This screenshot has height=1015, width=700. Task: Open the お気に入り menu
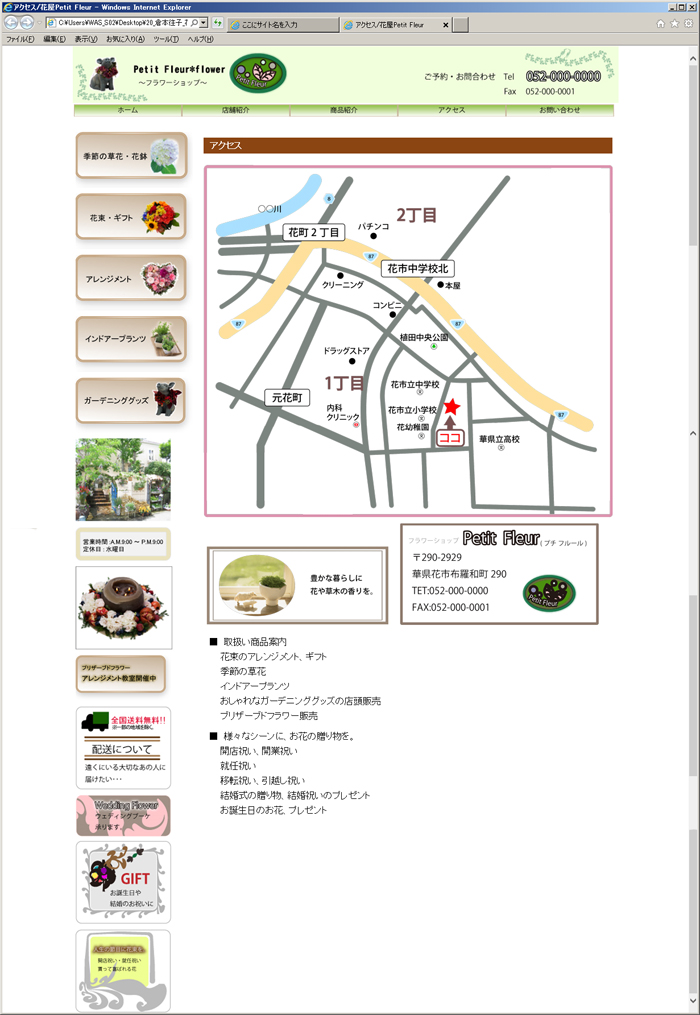click(x=125, y=39)
